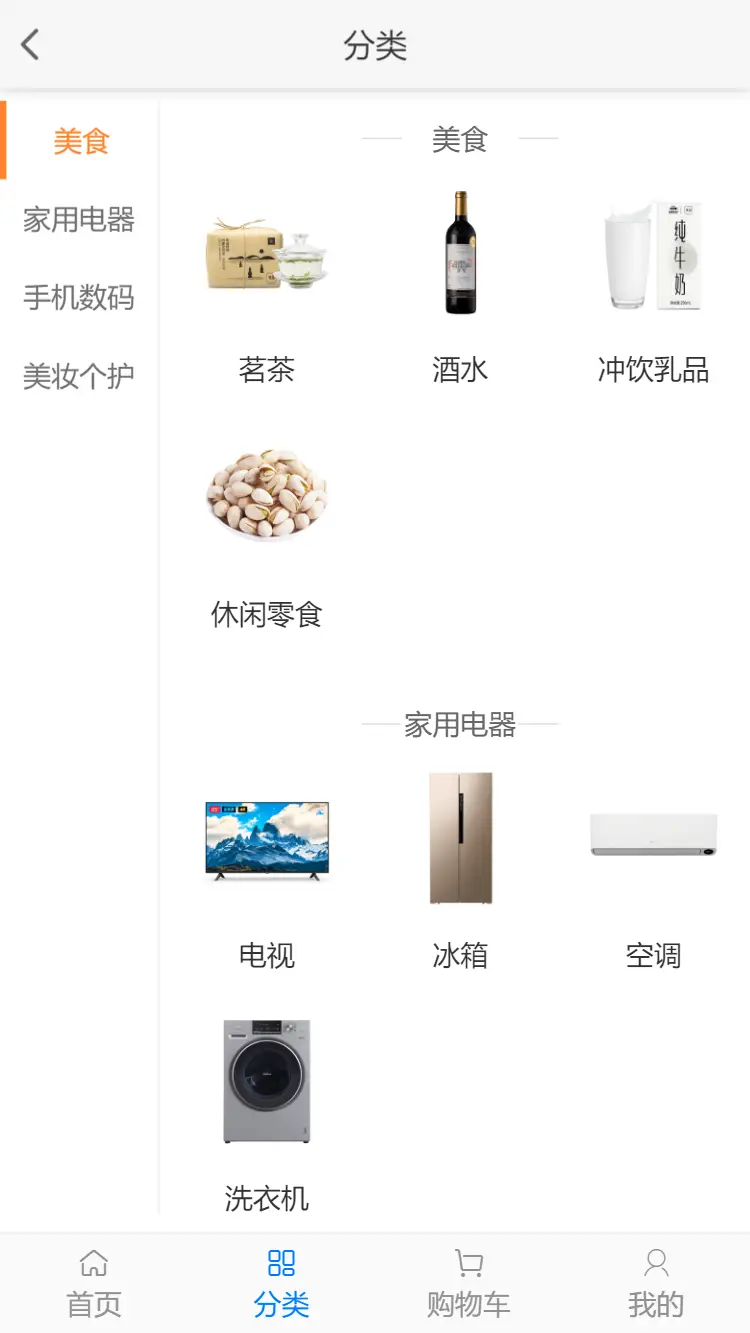Go back using the top-left arrow

pos(30,45)
